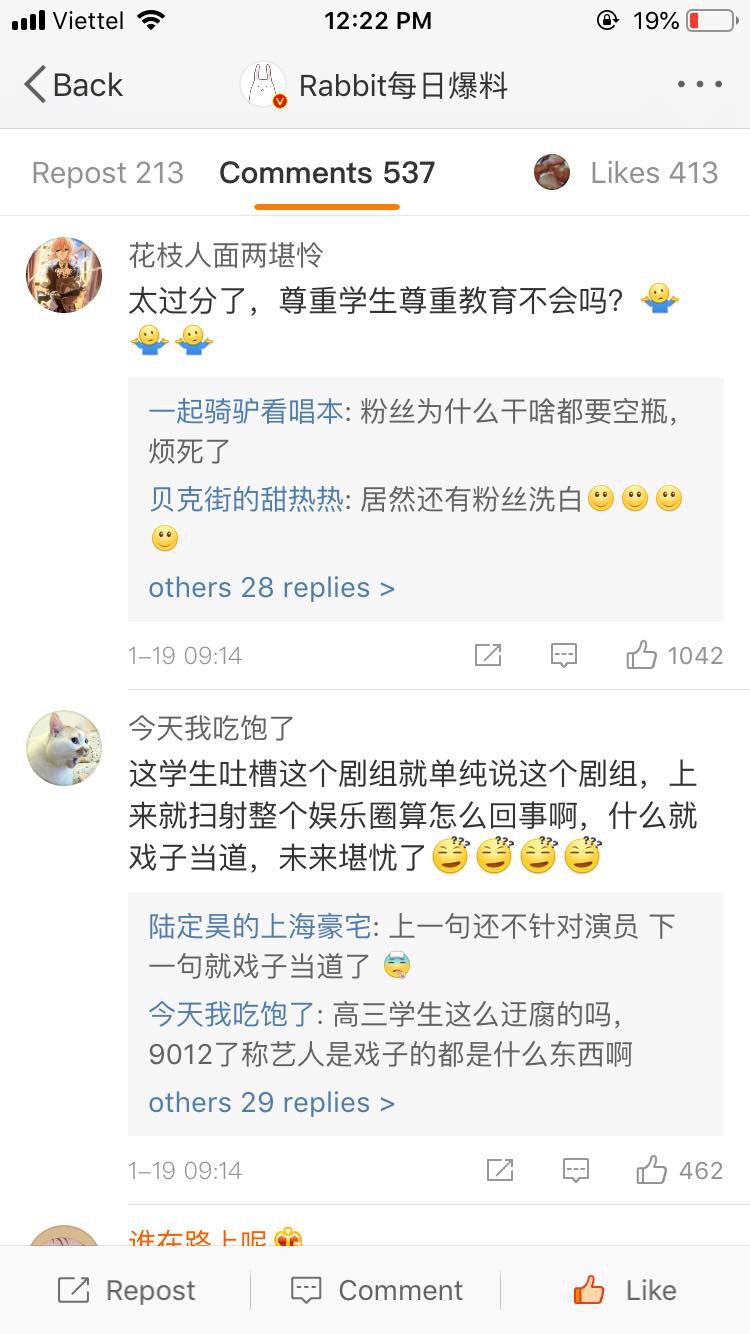Image resolution: width=750 pixels, height=1334 pixels.
Task: Like the comment with 1042 likes
Action: (x=674, y=655)
